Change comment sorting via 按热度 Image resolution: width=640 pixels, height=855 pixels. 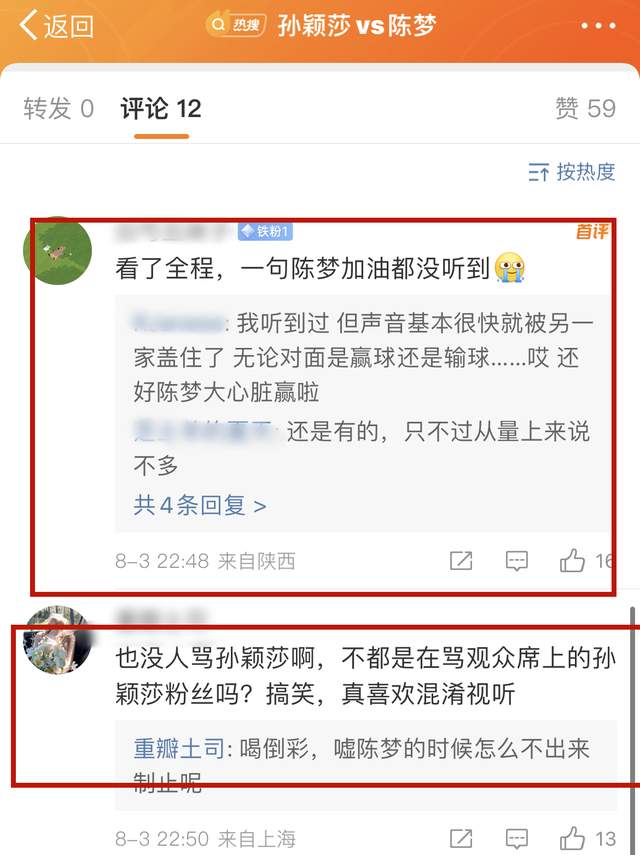(572, 172)
